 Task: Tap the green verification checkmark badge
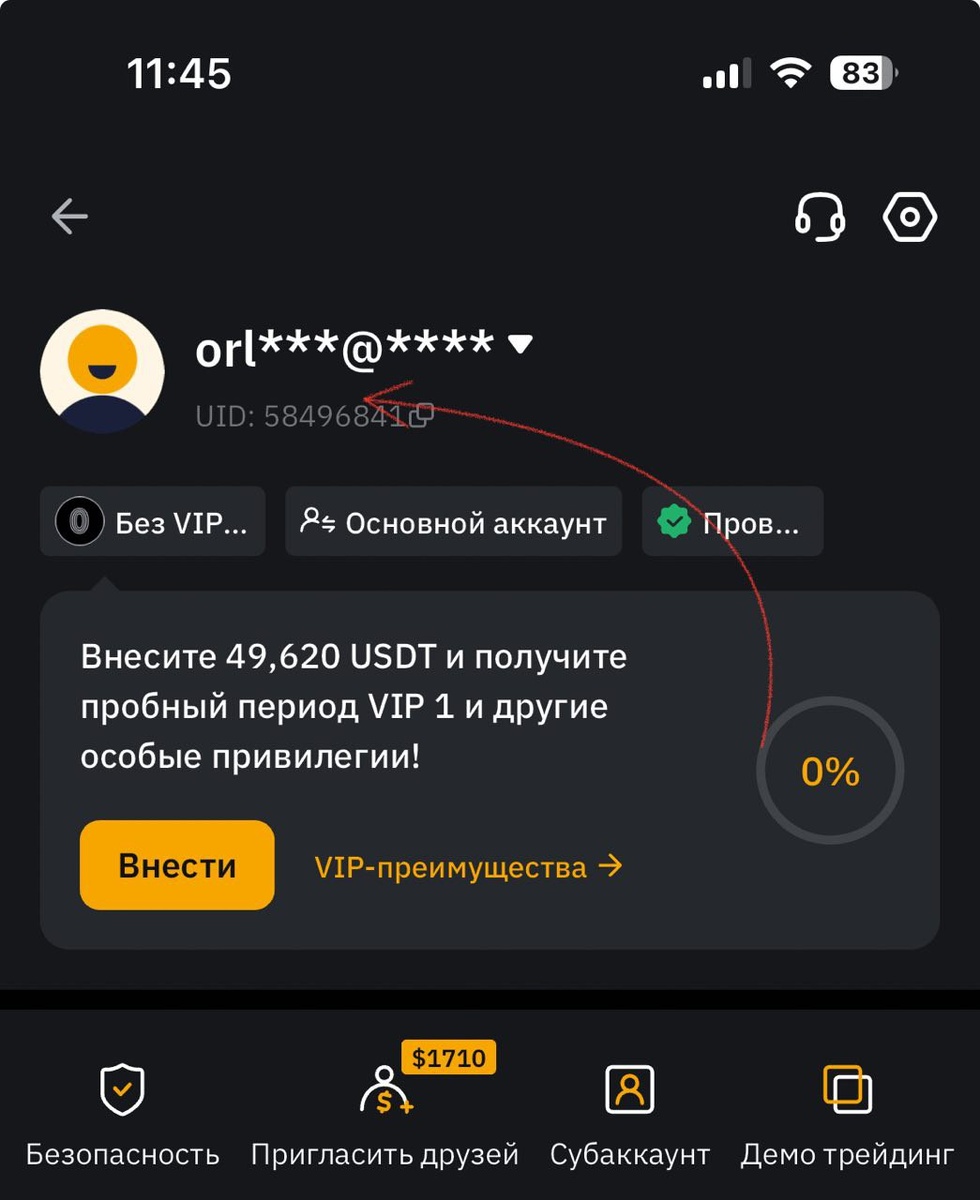click(674, 521)
